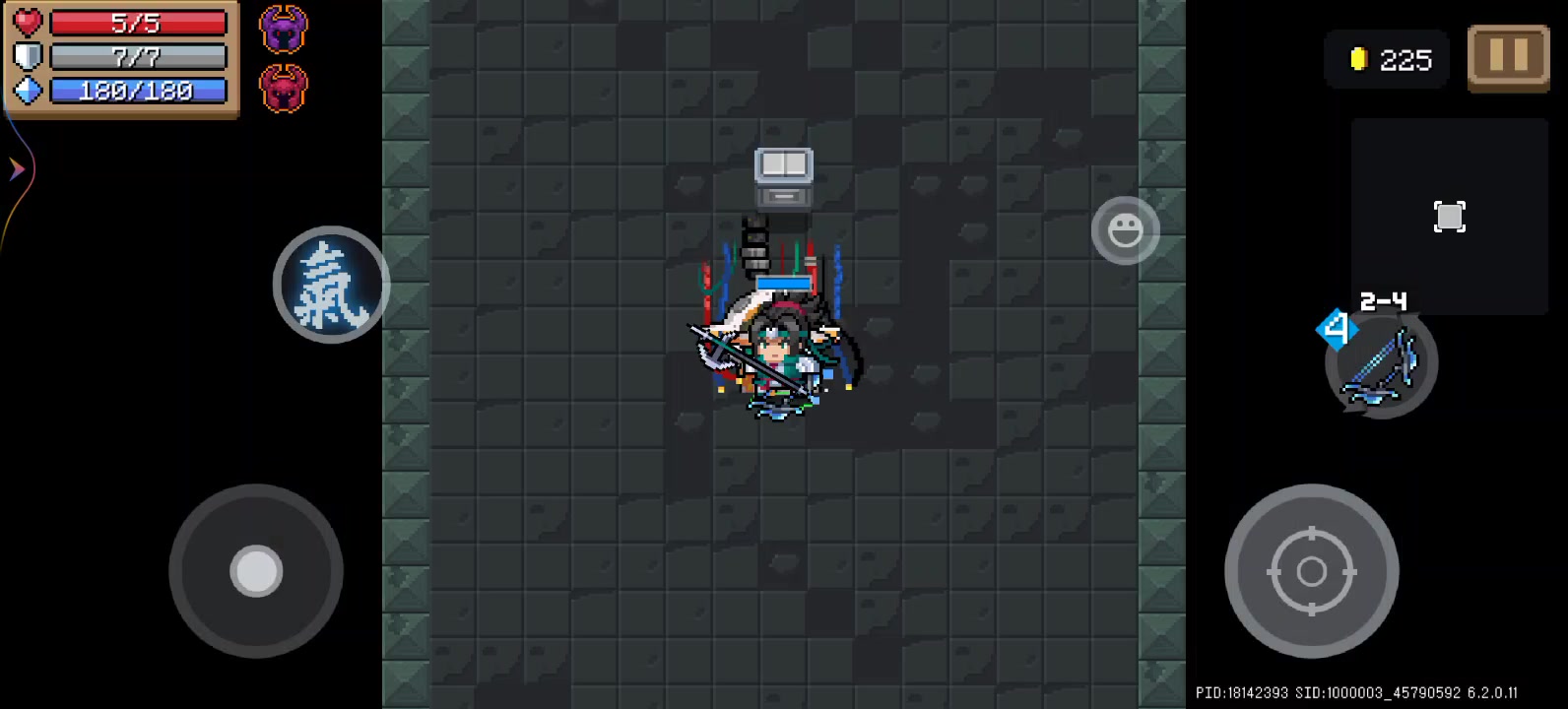Activate the qi character skill
This screenshot has height=709, width=1568.
point(331,286)
